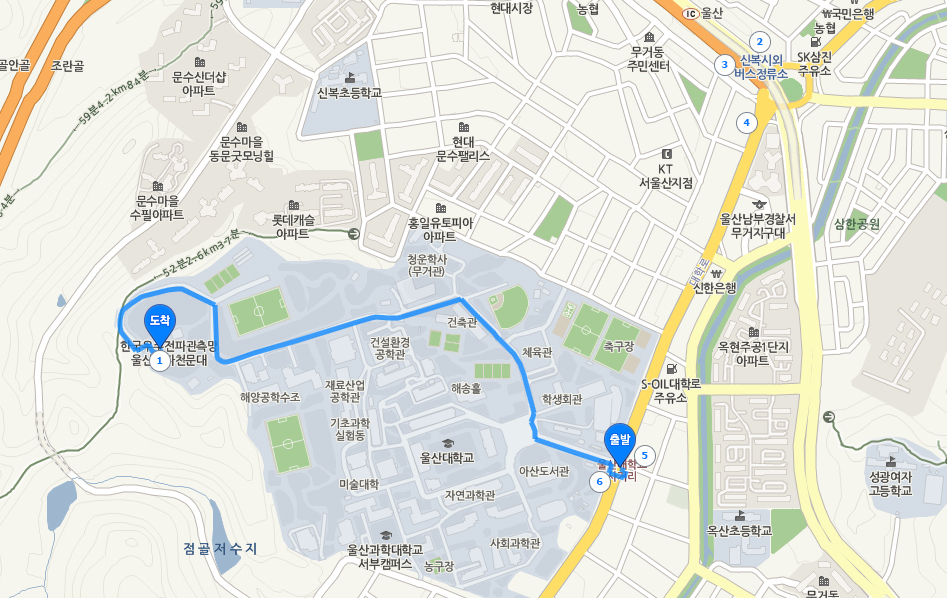Select route waypoint marker 6

(x=599, y=482)
